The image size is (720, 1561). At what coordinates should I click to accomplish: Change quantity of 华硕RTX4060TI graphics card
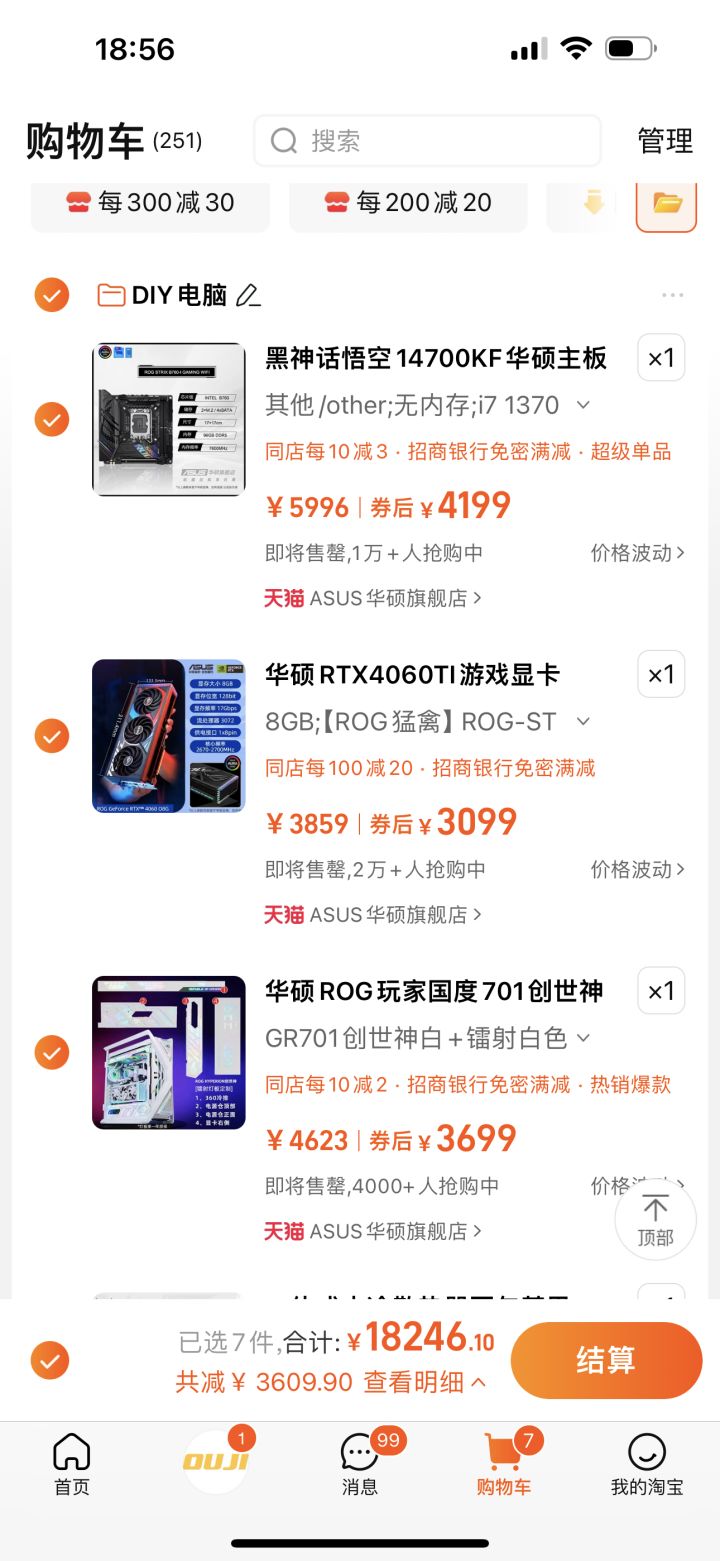coord(661,675)
